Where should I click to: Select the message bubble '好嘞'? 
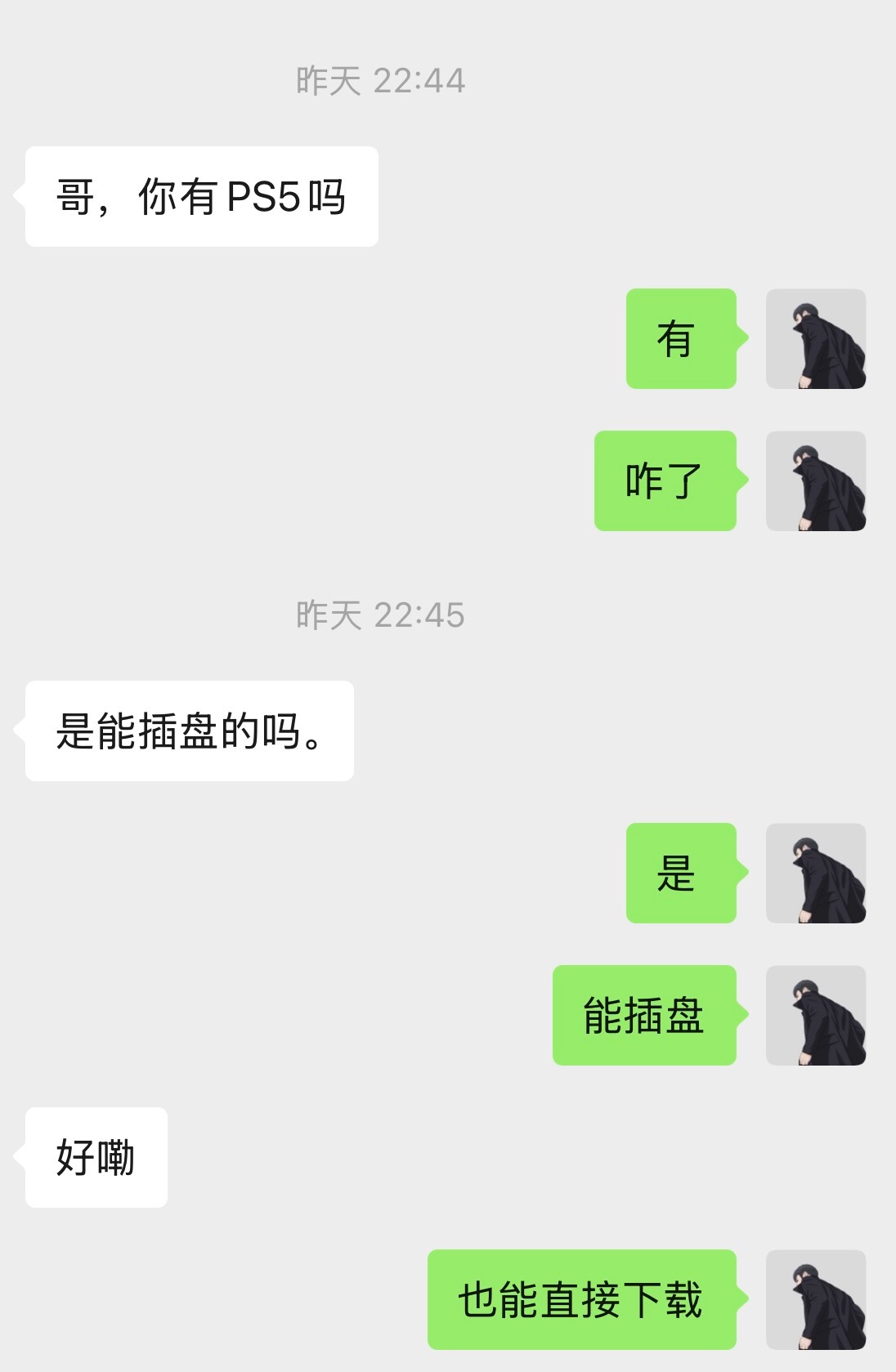click(96, 1155)
